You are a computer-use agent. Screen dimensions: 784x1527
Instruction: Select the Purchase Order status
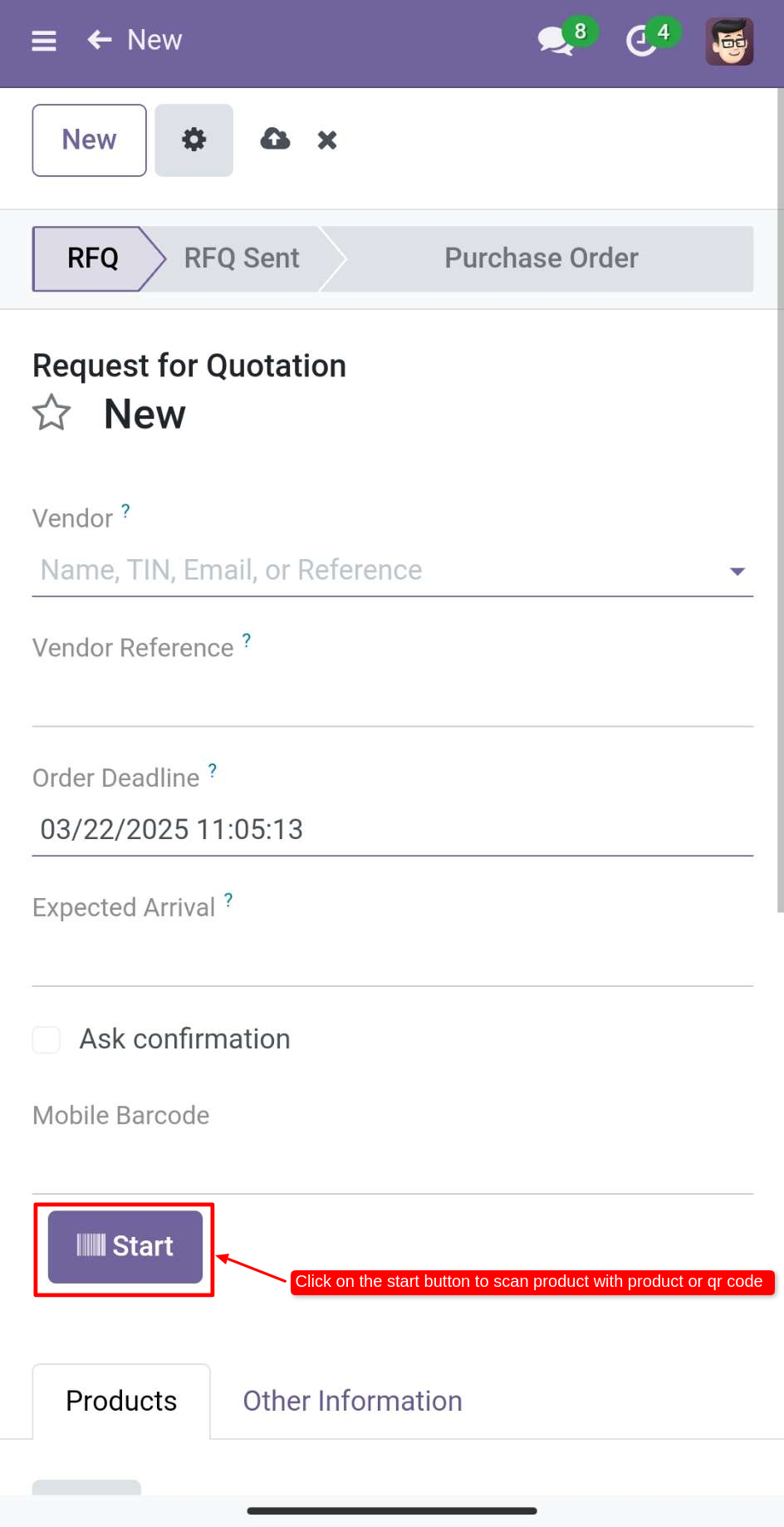click(541, 258)
